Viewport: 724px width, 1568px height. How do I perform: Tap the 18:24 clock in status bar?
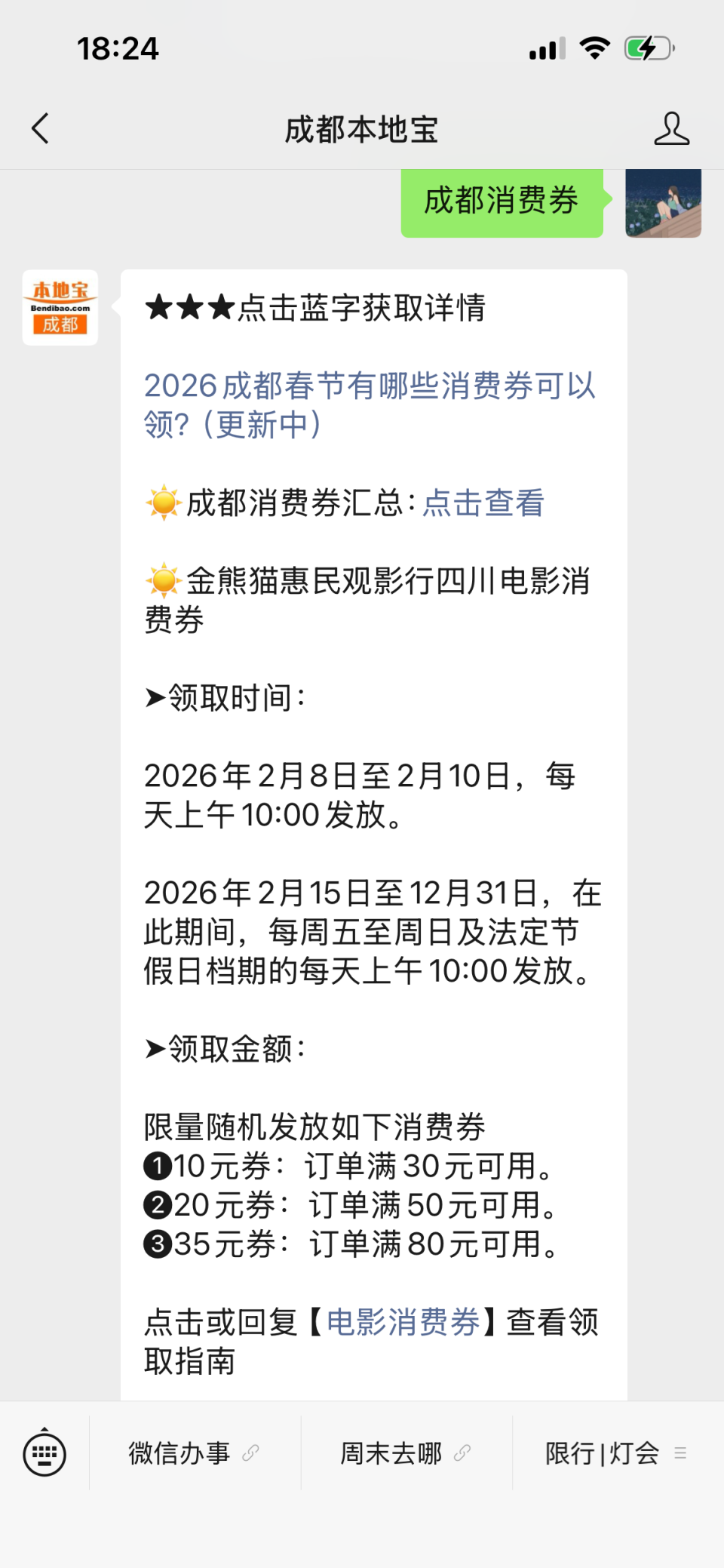click(118, 48)
